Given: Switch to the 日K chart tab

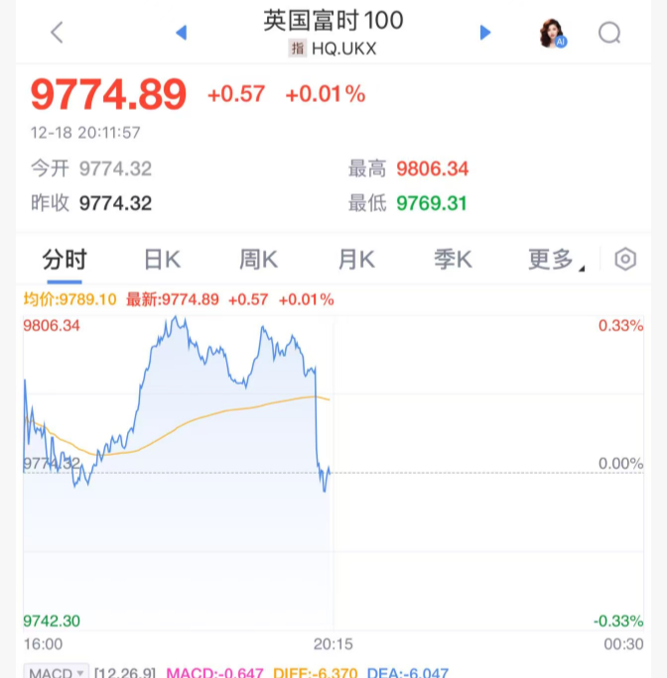Looking at the screenshot, I should pos(161,260).
